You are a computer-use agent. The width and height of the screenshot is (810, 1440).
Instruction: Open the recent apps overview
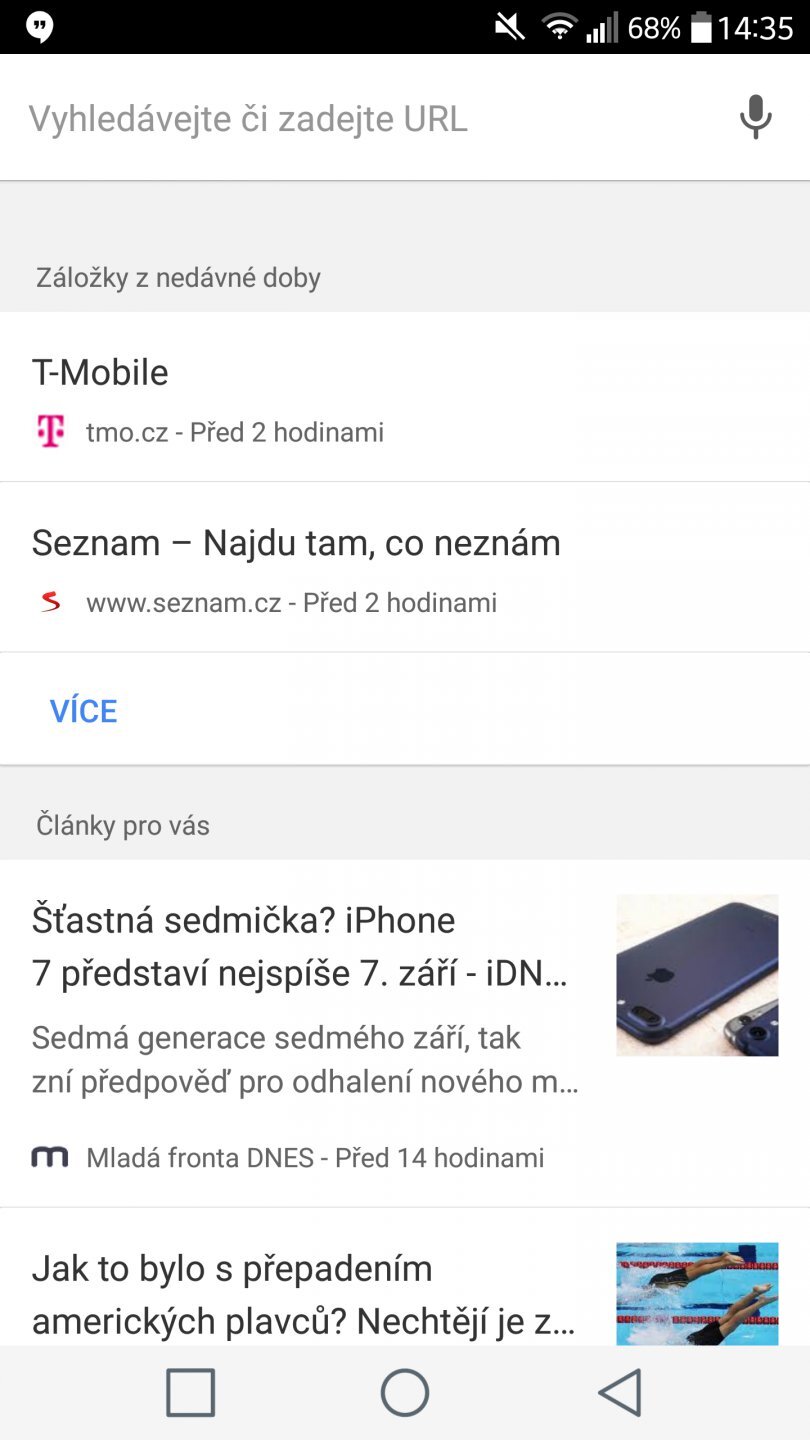(x=190, y=1392)
